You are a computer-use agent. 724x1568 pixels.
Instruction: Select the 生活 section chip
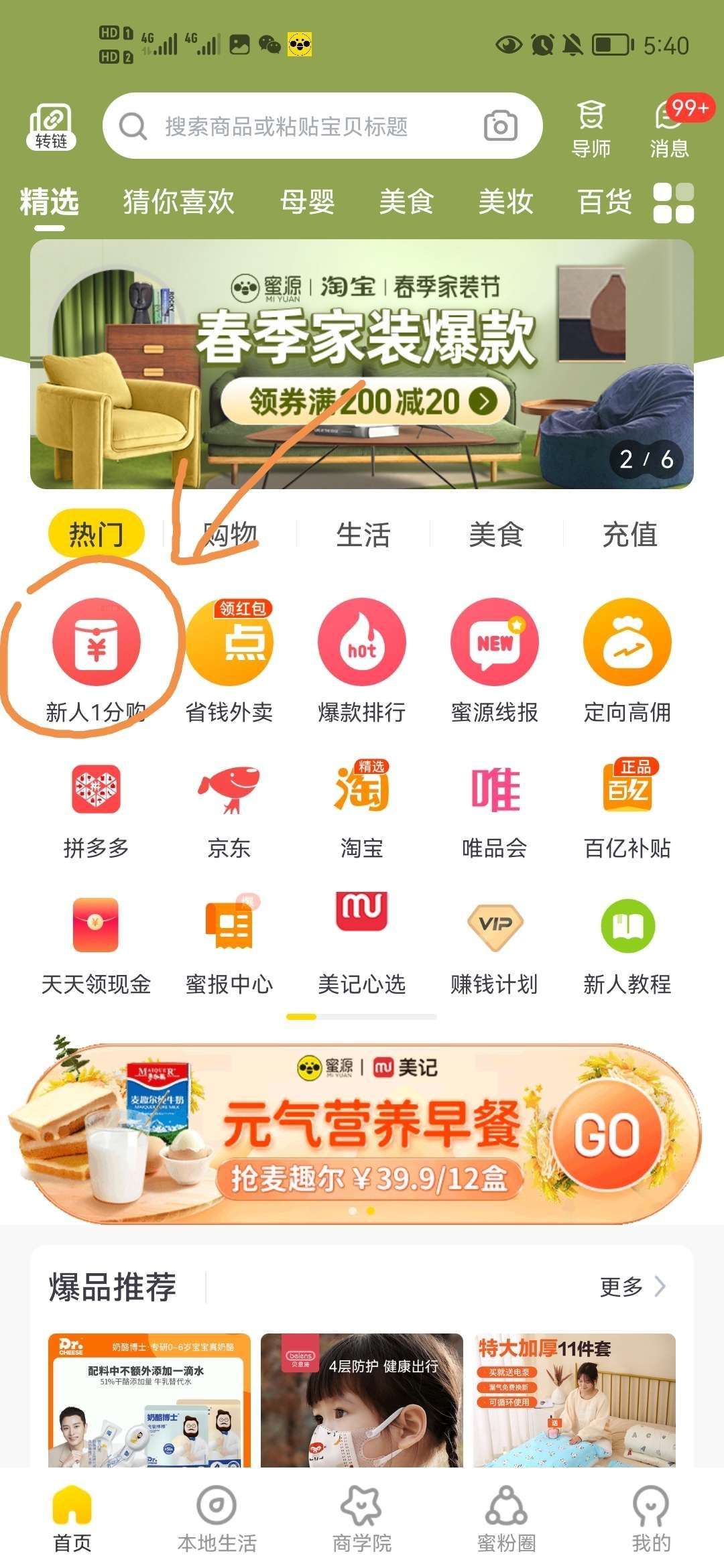363,535
